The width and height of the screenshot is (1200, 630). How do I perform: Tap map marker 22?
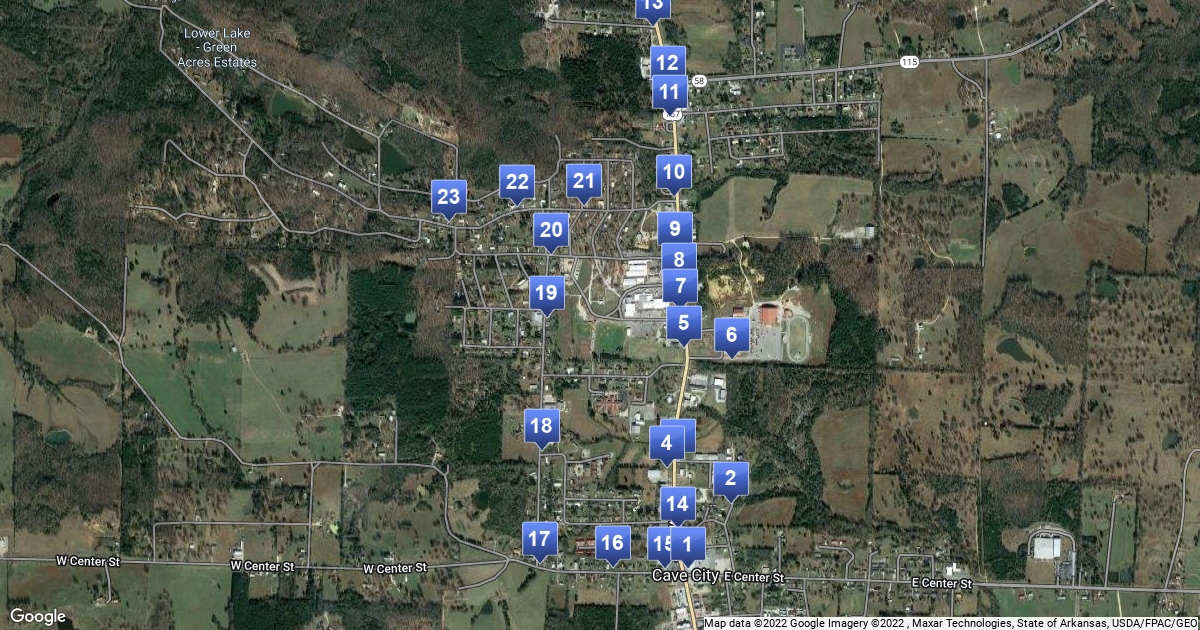click(x=517, y=182)
